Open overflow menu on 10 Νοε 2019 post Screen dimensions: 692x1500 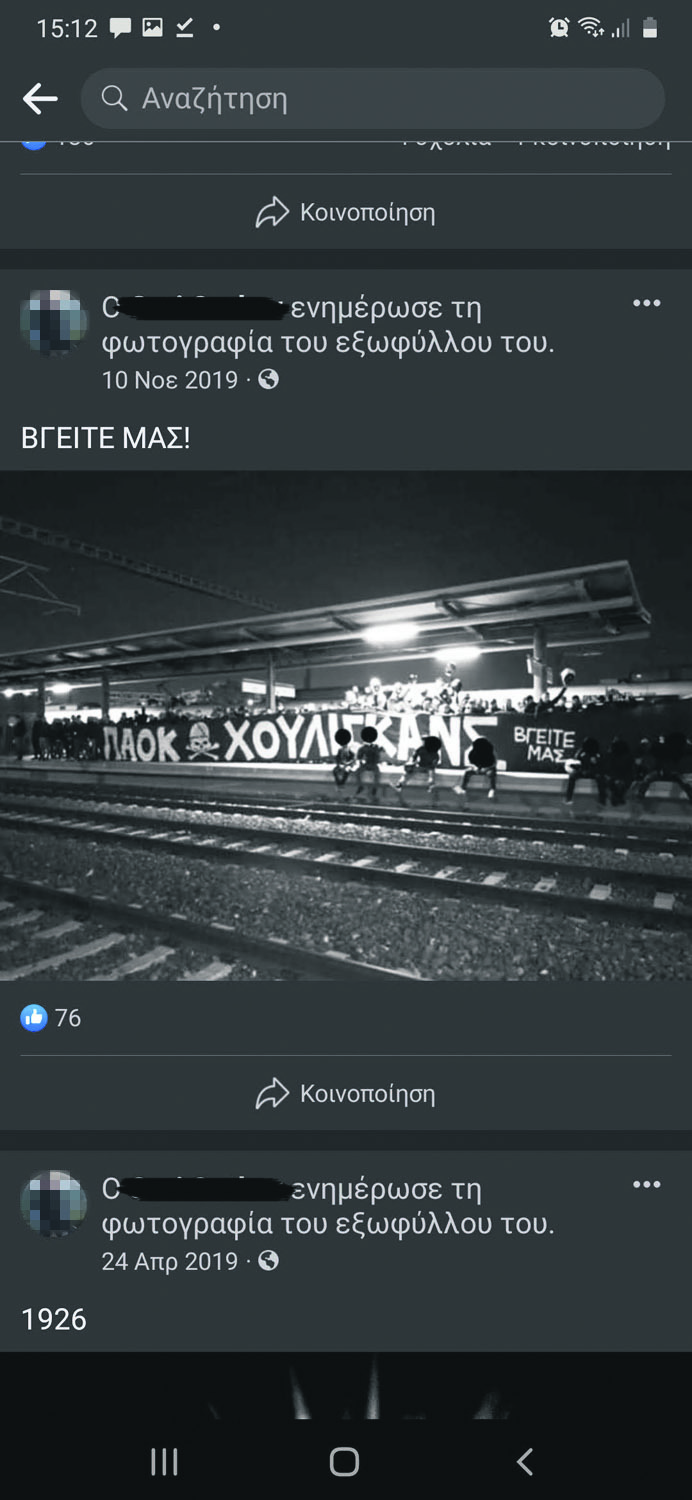tap(646, 304)
